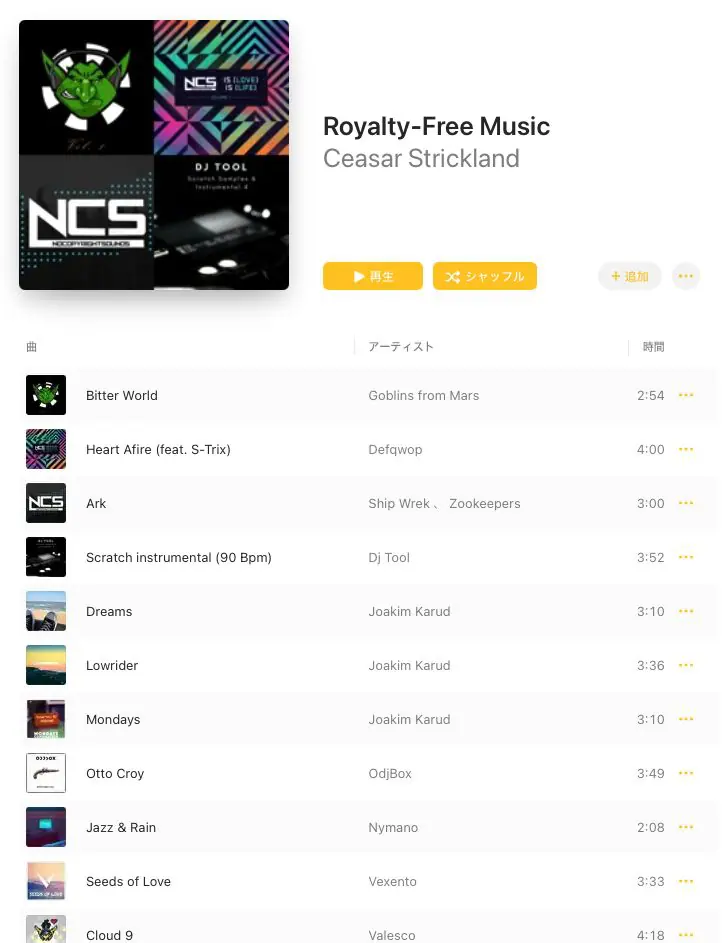Viewport: 725px width, 943px height.
Task: Open more options for Dreams
Action: [686, 611]
